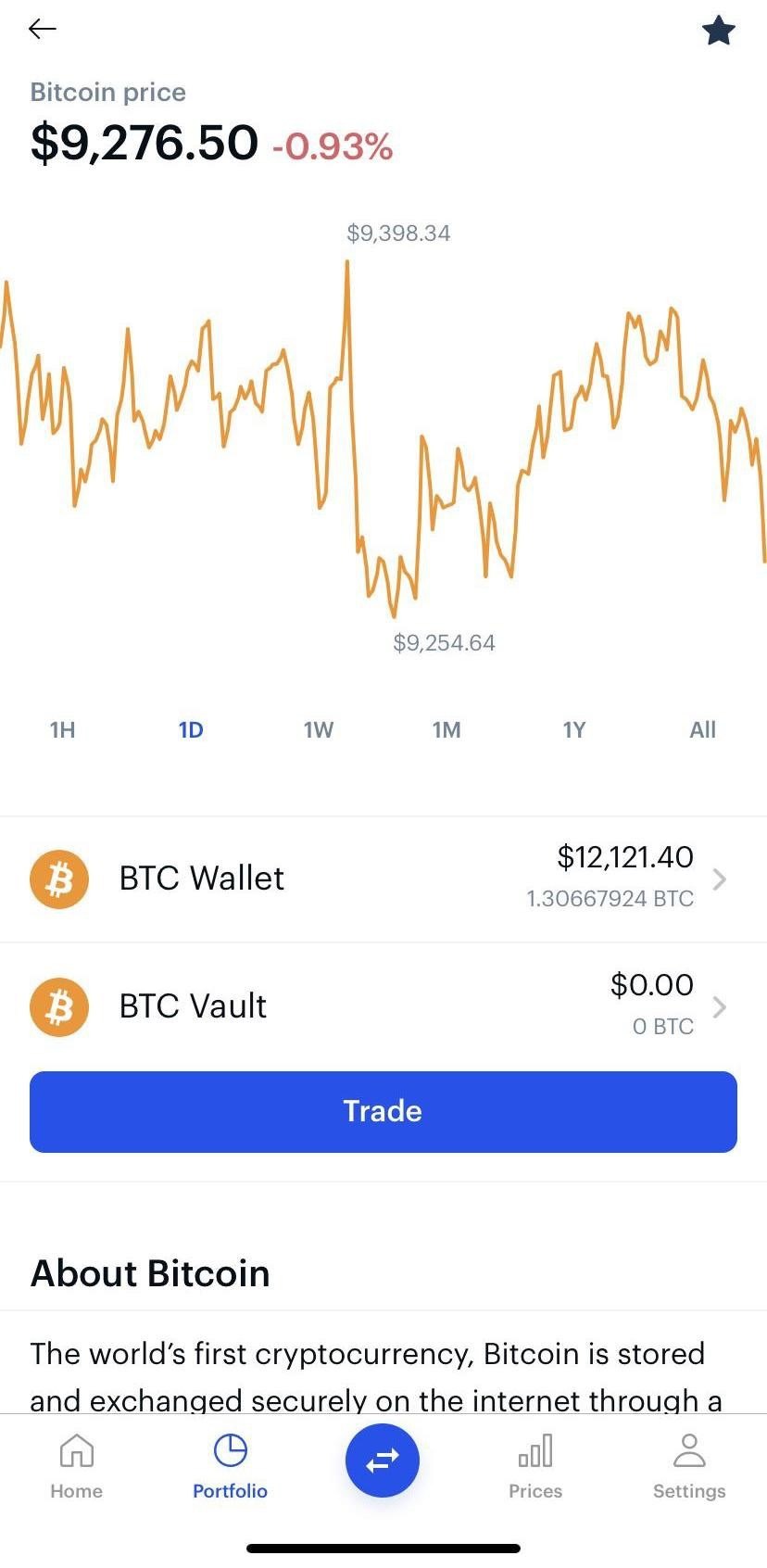Open the BTC Vault row

[x=383, y=1006]
